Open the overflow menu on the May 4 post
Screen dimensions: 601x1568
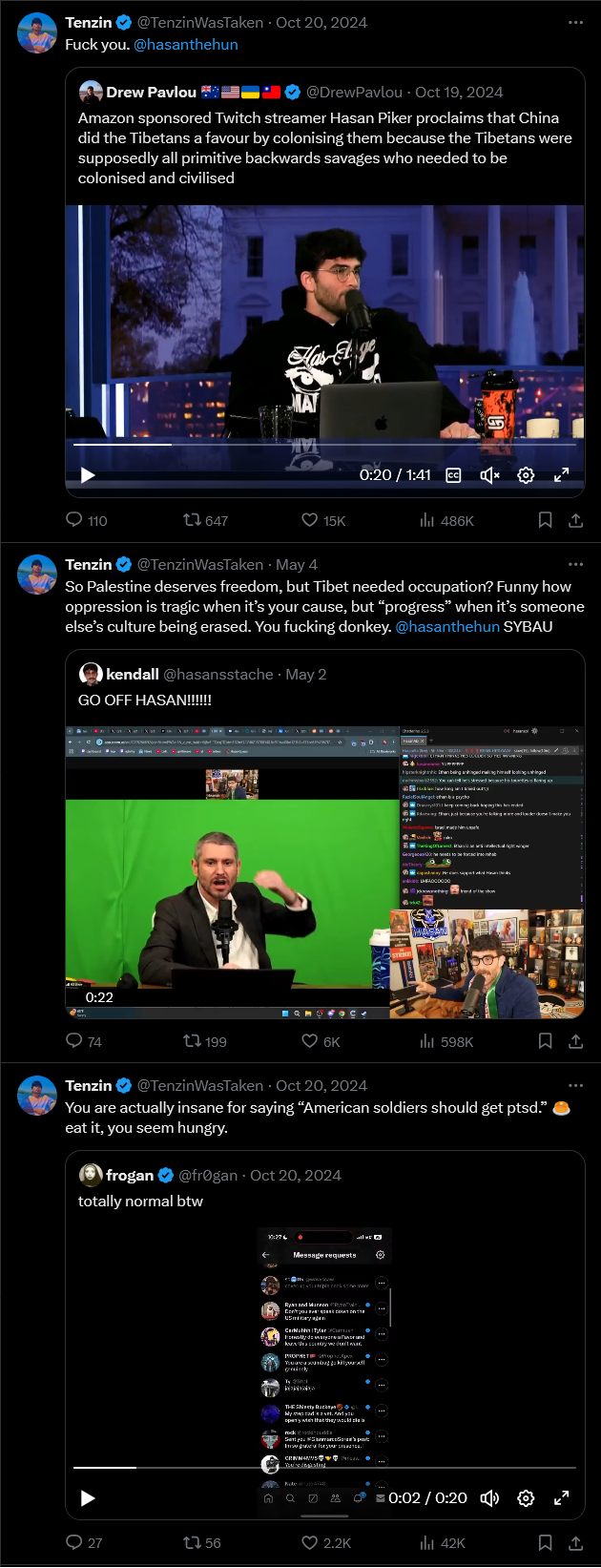[575, 564]
